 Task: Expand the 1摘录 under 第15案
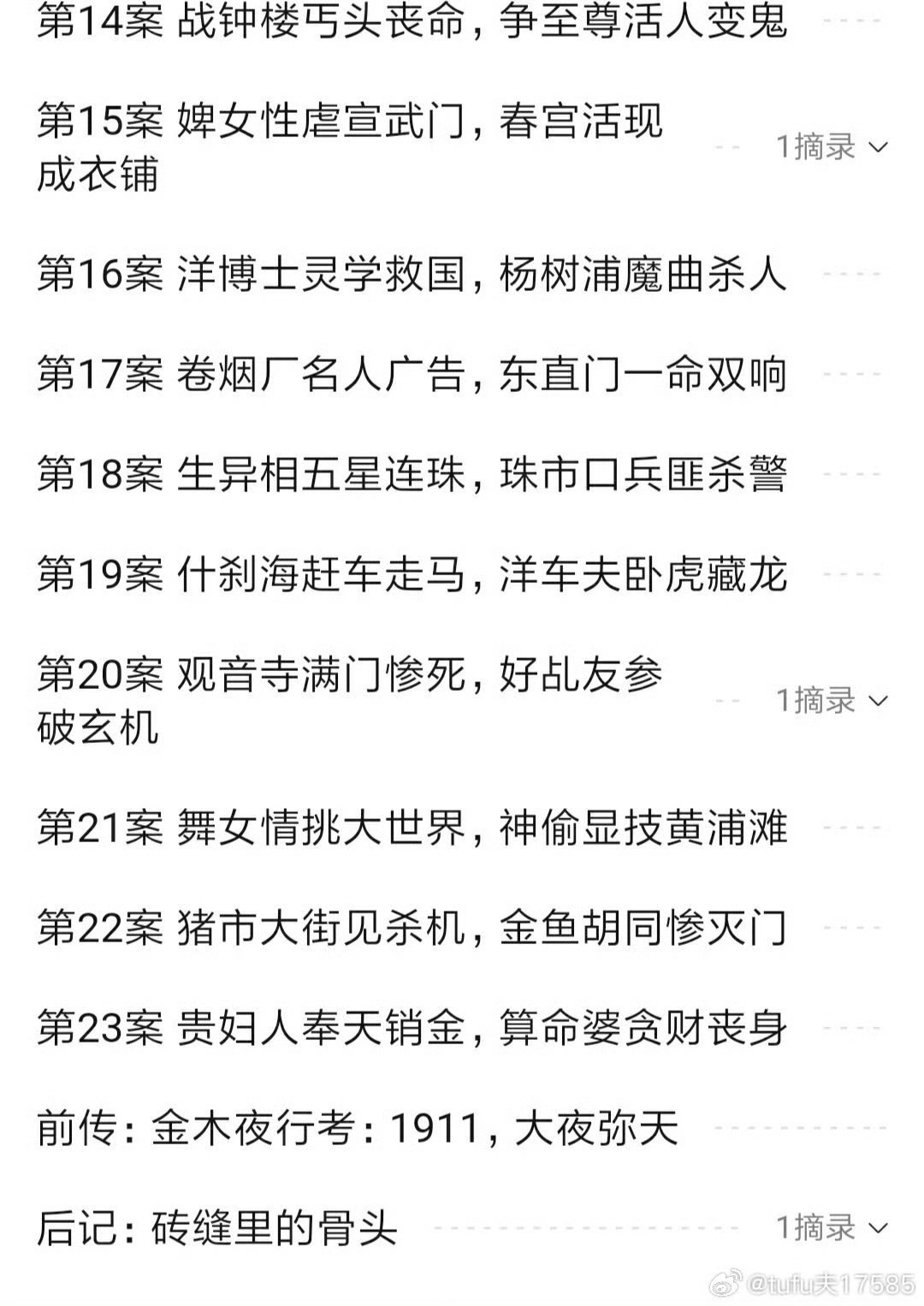pyautogui.click(x=832, y=147)
